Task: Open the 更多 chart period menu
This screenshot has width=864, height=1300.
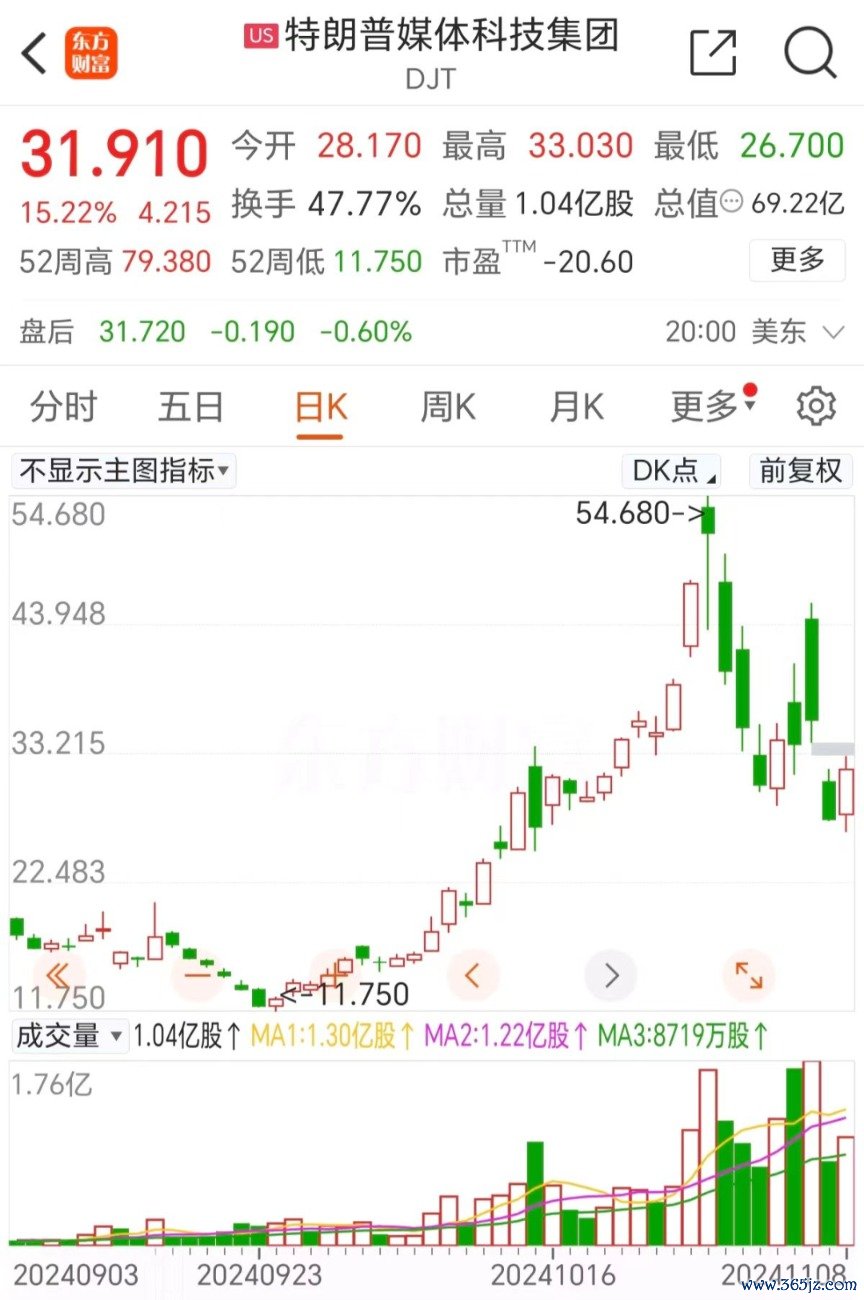Action: [x=712, y=407]
